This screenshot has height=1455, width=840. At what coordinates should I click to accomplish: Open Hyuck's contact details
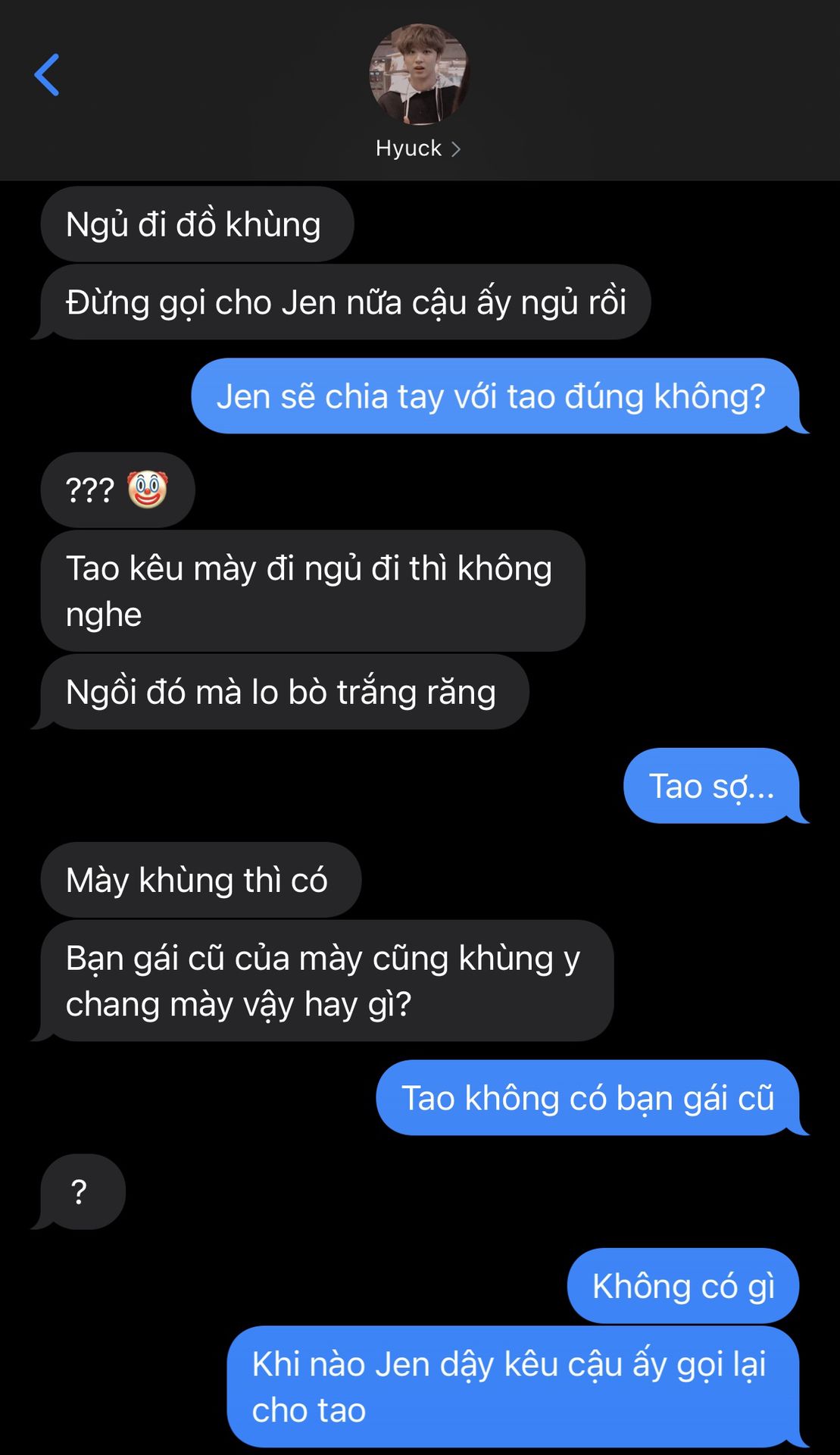point(418,148)
